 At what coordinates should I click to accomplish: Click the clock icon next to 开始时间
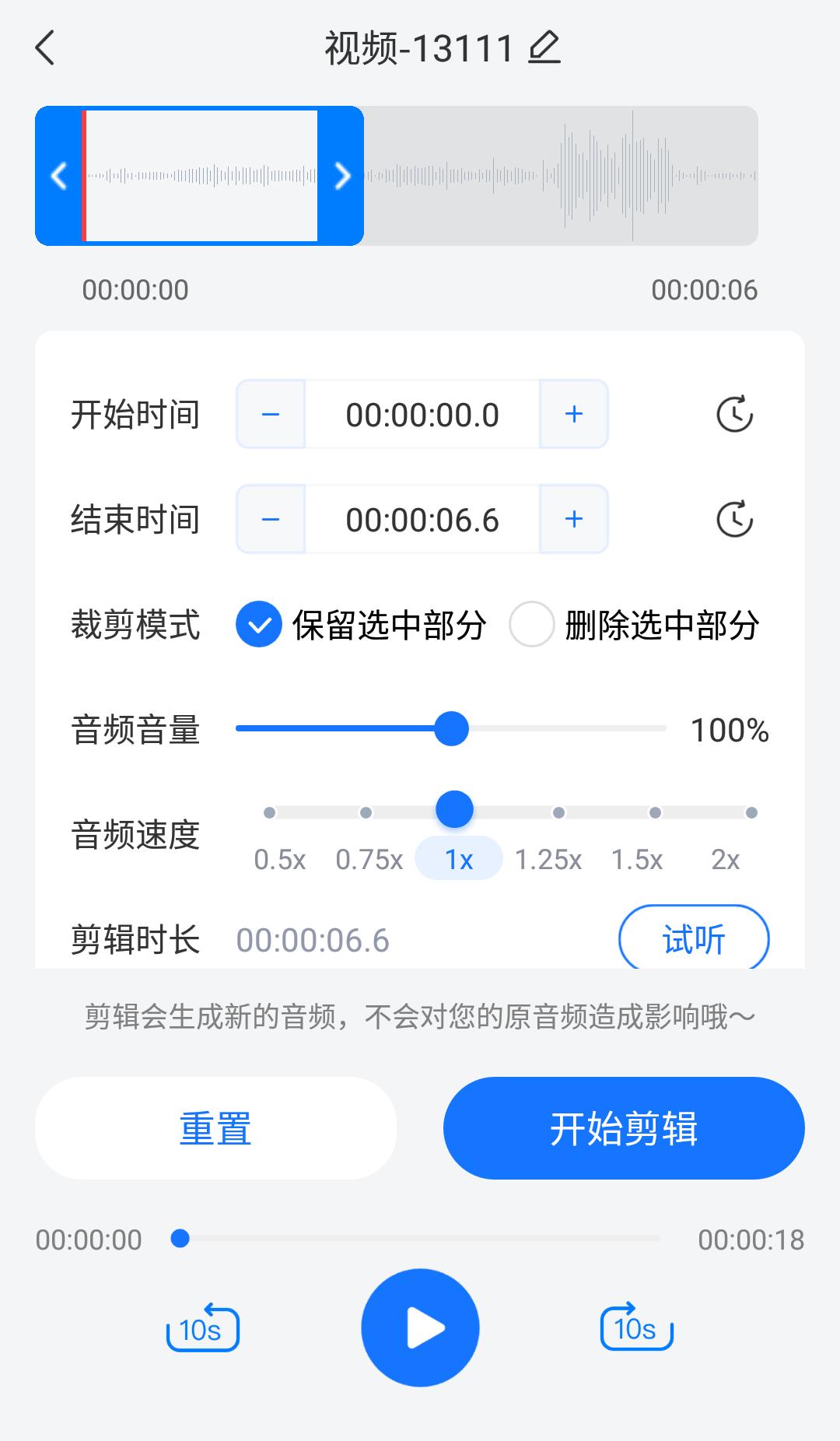tap(733, 414)
